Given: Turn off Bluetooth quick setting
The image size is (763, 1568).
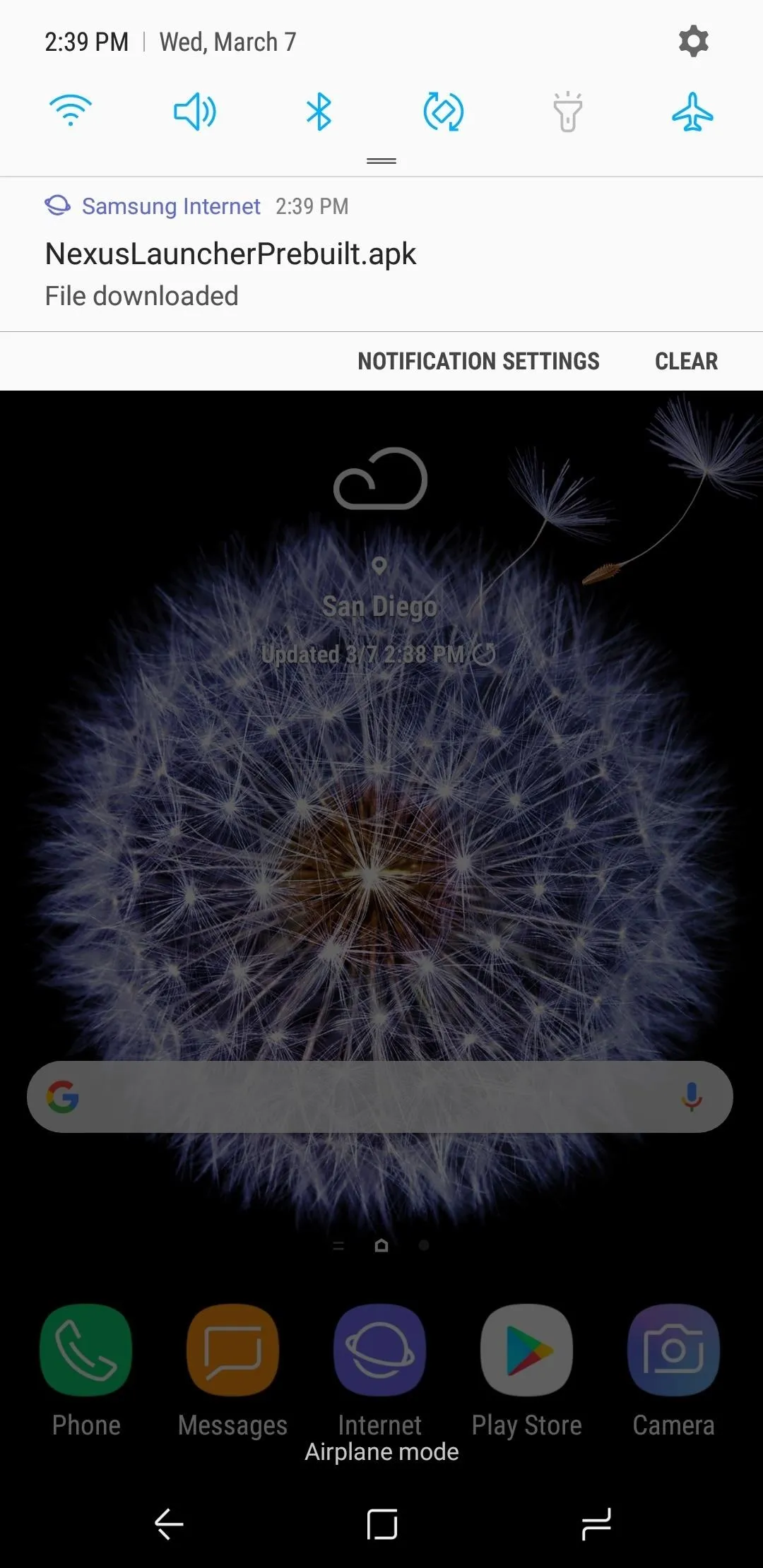Looking at the screenshot, I should tap(319, 112).
